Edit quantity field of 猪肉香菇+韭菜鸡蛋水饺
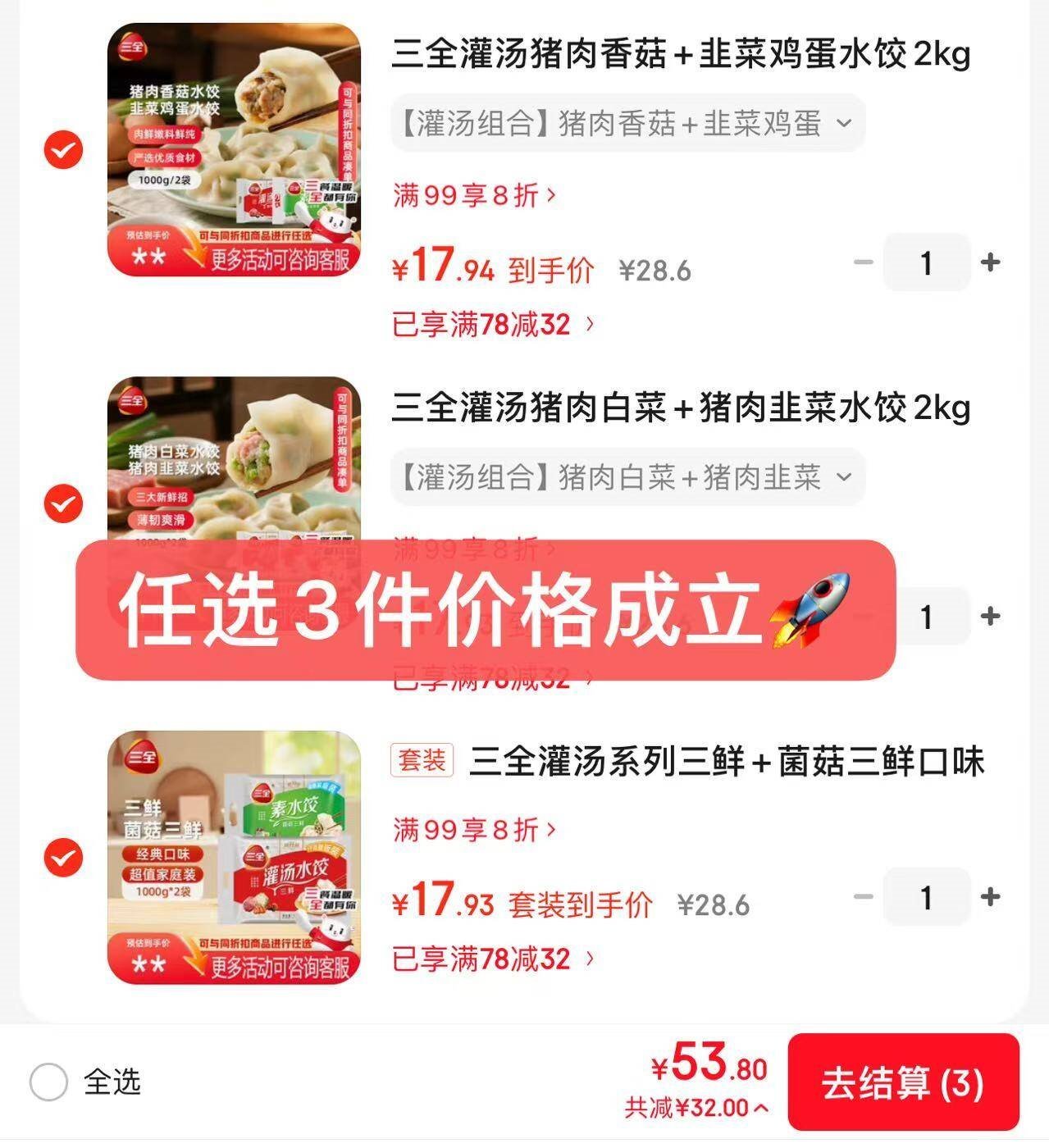 (926, 263)
